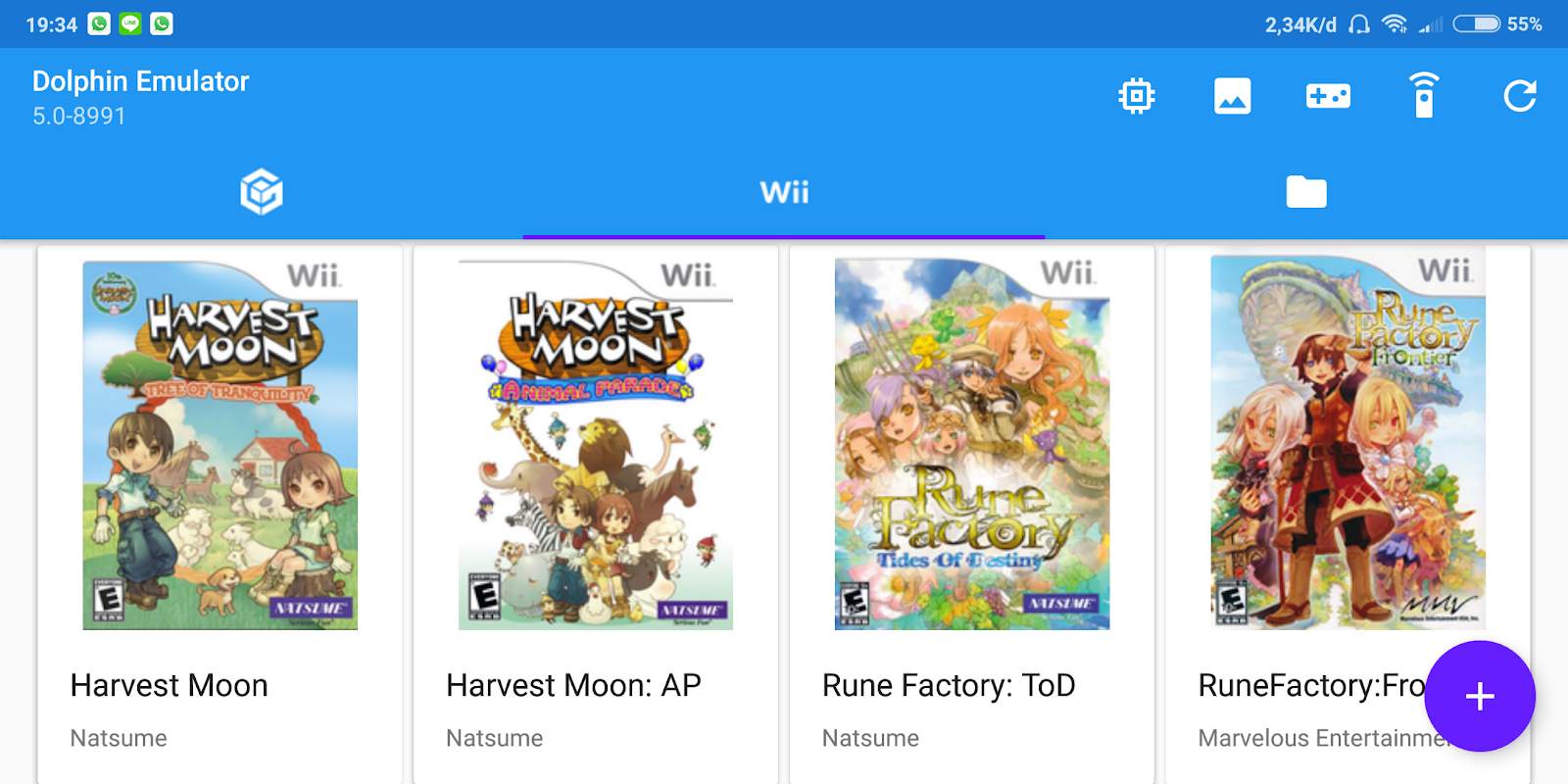Screen dimensions: 1568x784
Task: Switch to the GameCube tab
Action: pos(262,192)
